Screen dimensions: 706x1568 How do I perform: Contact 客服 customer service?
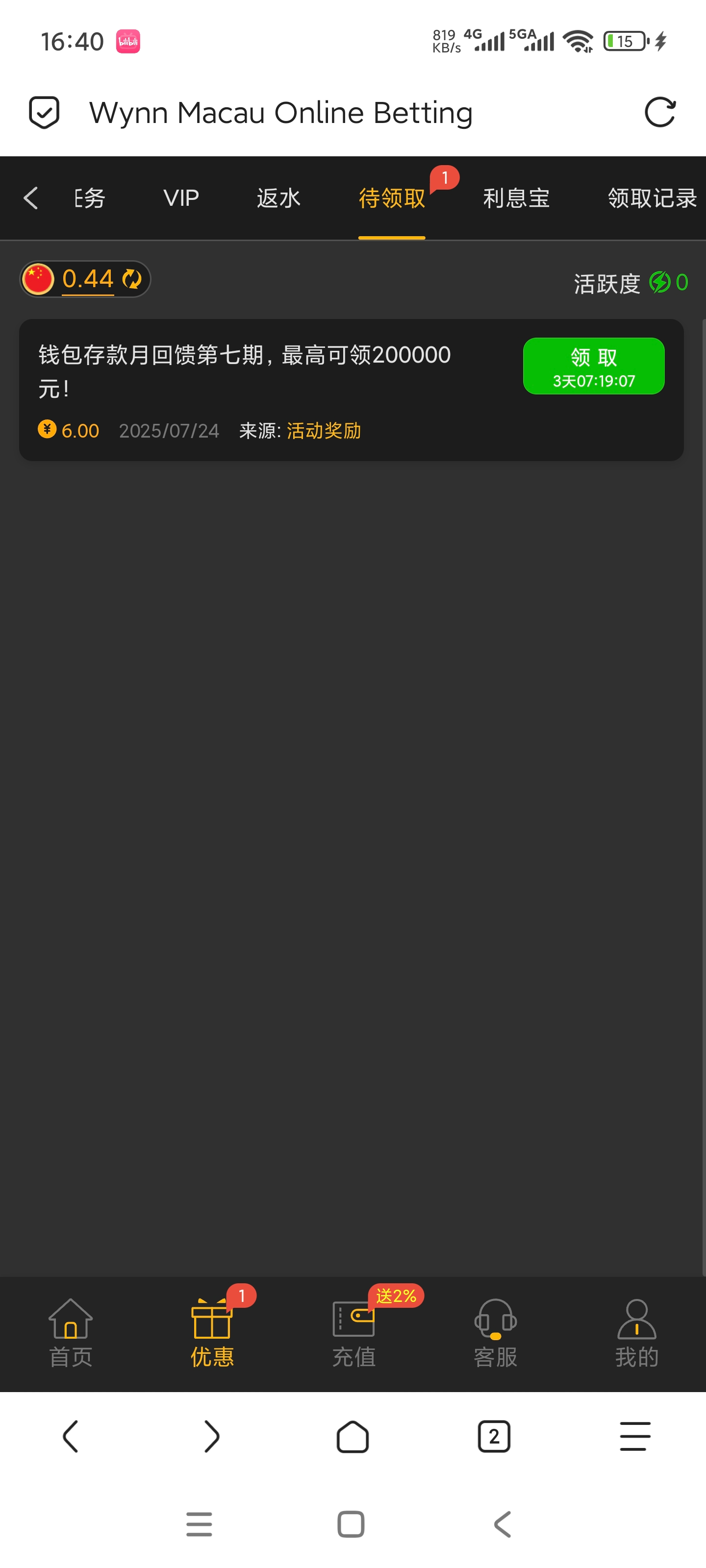[x=495, y=1333]
